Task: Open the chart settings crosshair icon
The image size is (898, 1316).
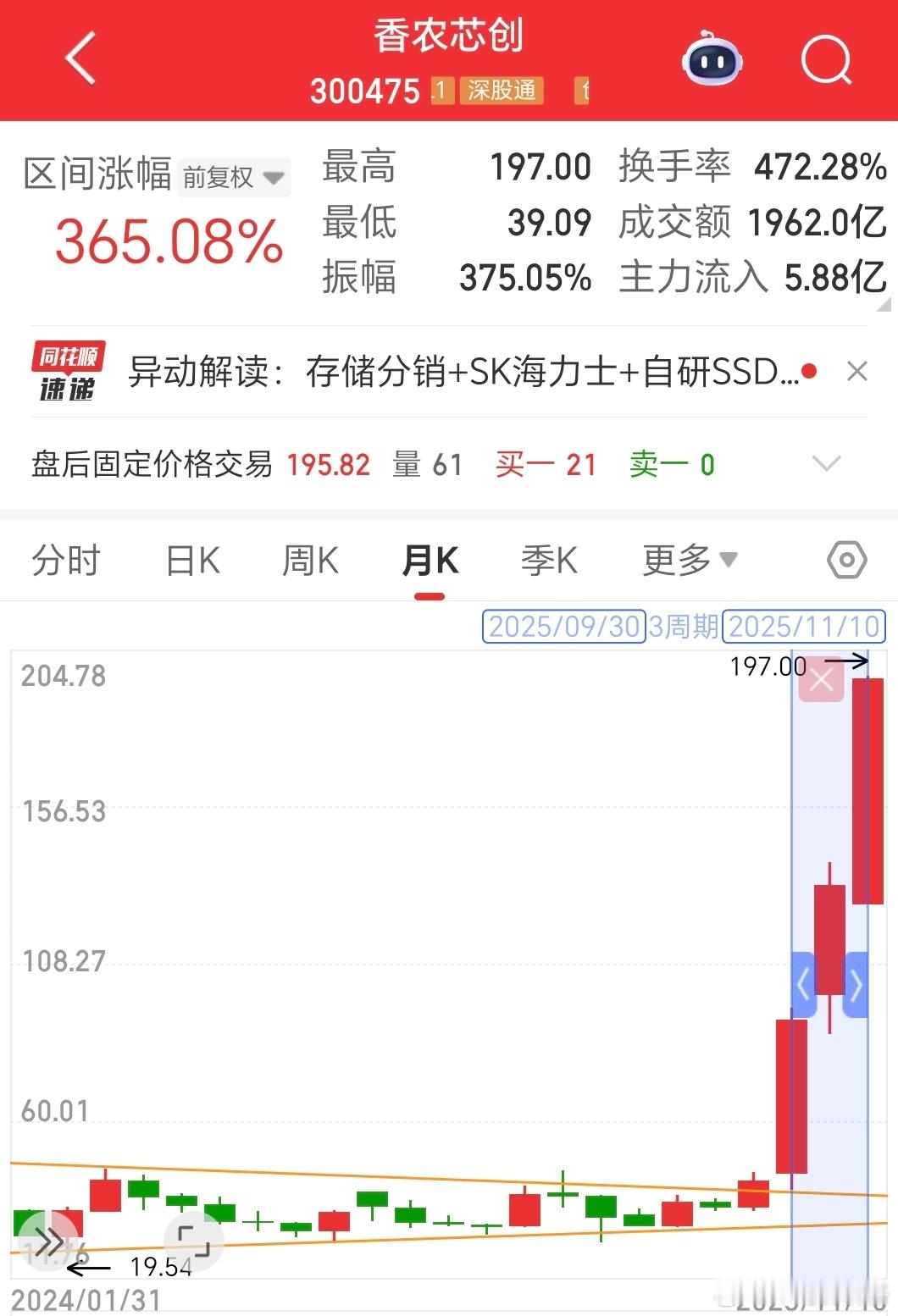Action: pos(845,560)
